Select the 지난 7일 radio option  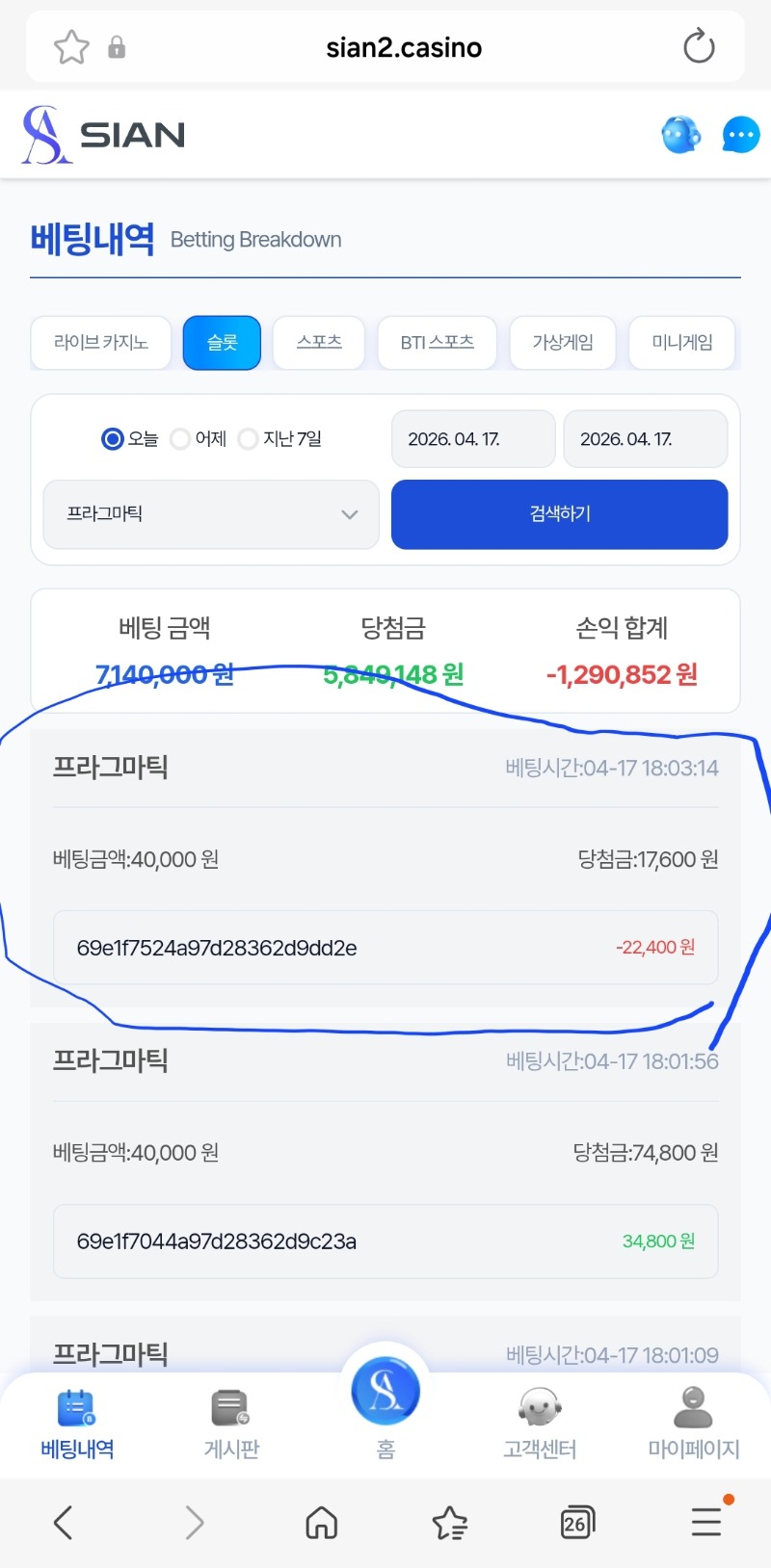coord(249,439)
